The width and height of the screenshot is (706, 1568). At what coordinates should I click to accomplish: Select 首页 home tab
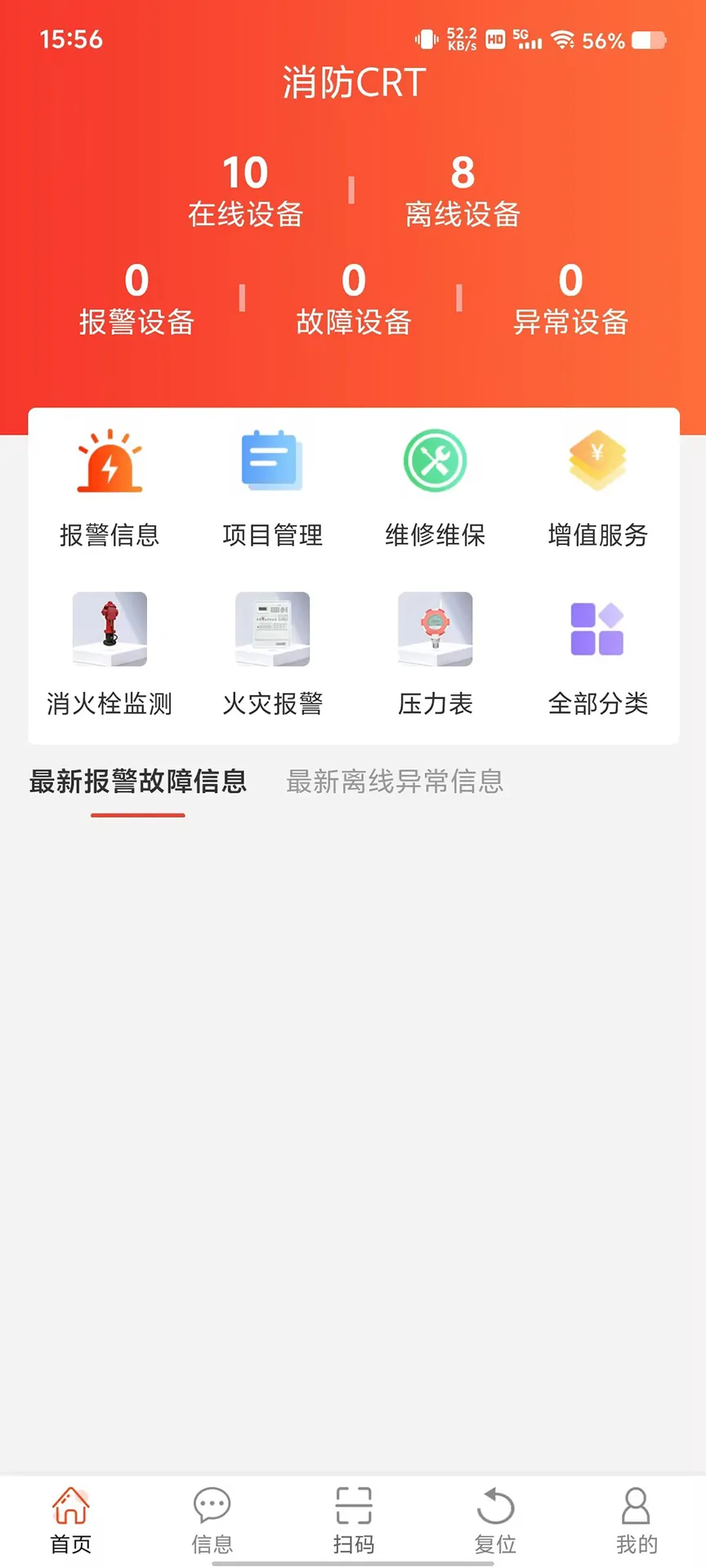tap(70, 1521)
